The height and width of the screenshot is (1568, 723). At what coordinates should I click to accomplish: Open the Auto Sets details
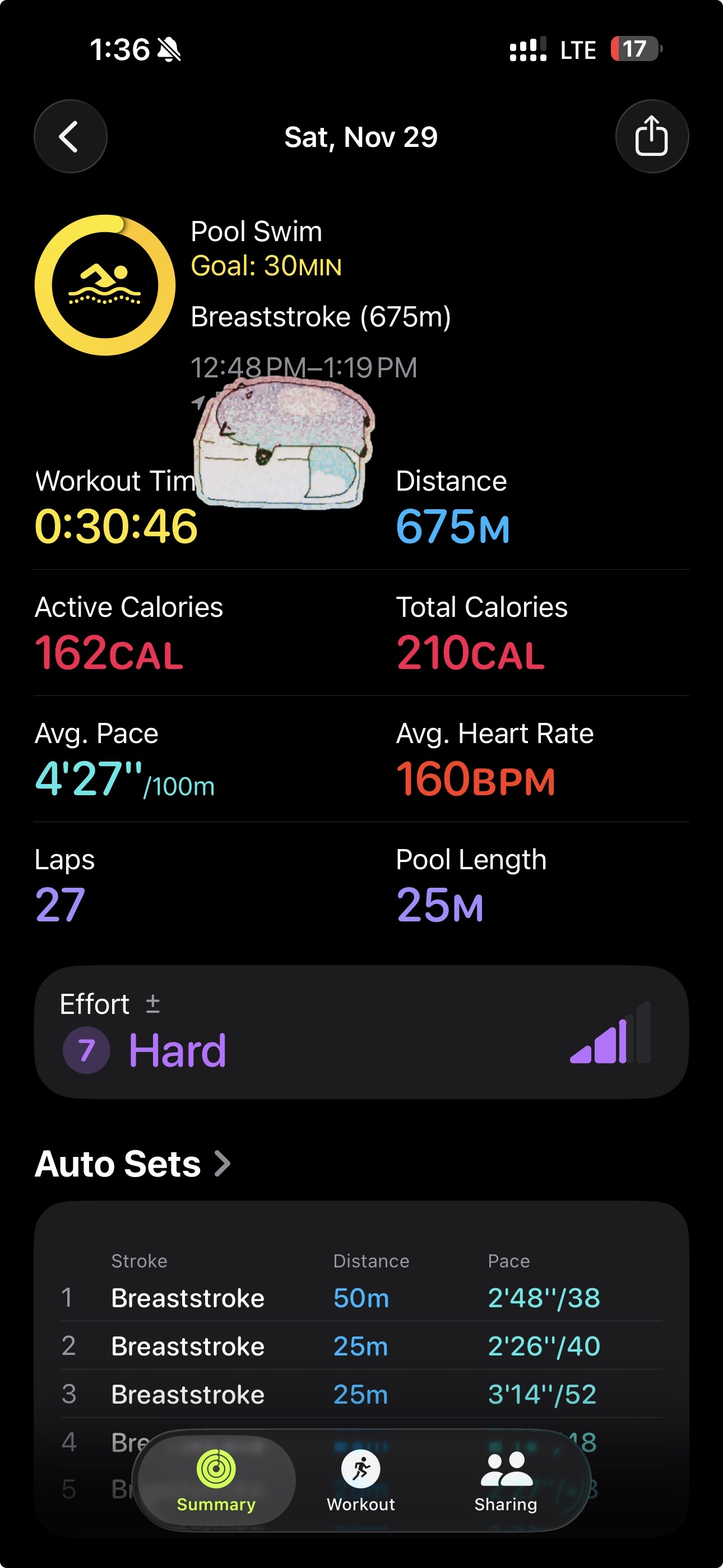pyautogui.click(x=133, y=1164)
